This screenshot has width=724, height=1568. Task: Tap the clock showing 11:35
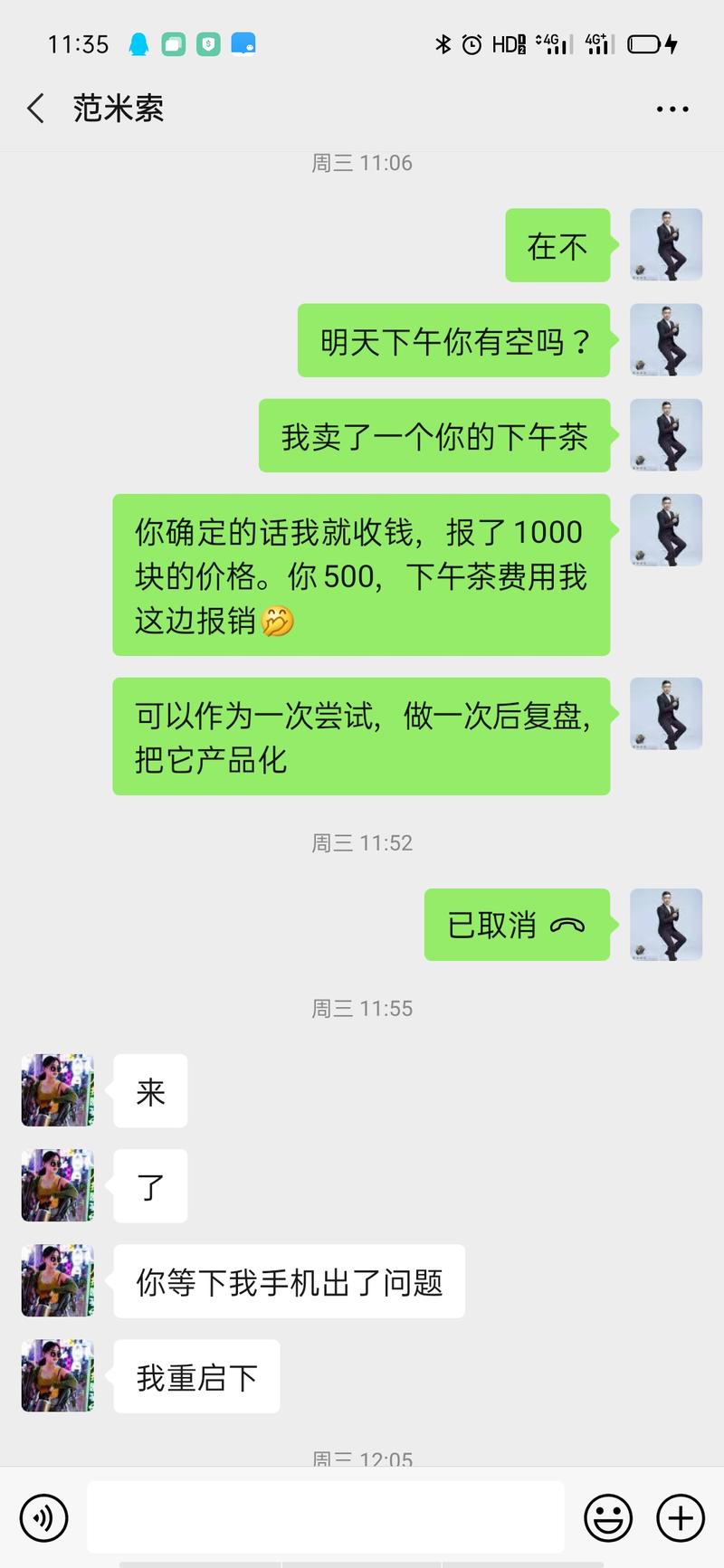point(77,43)
